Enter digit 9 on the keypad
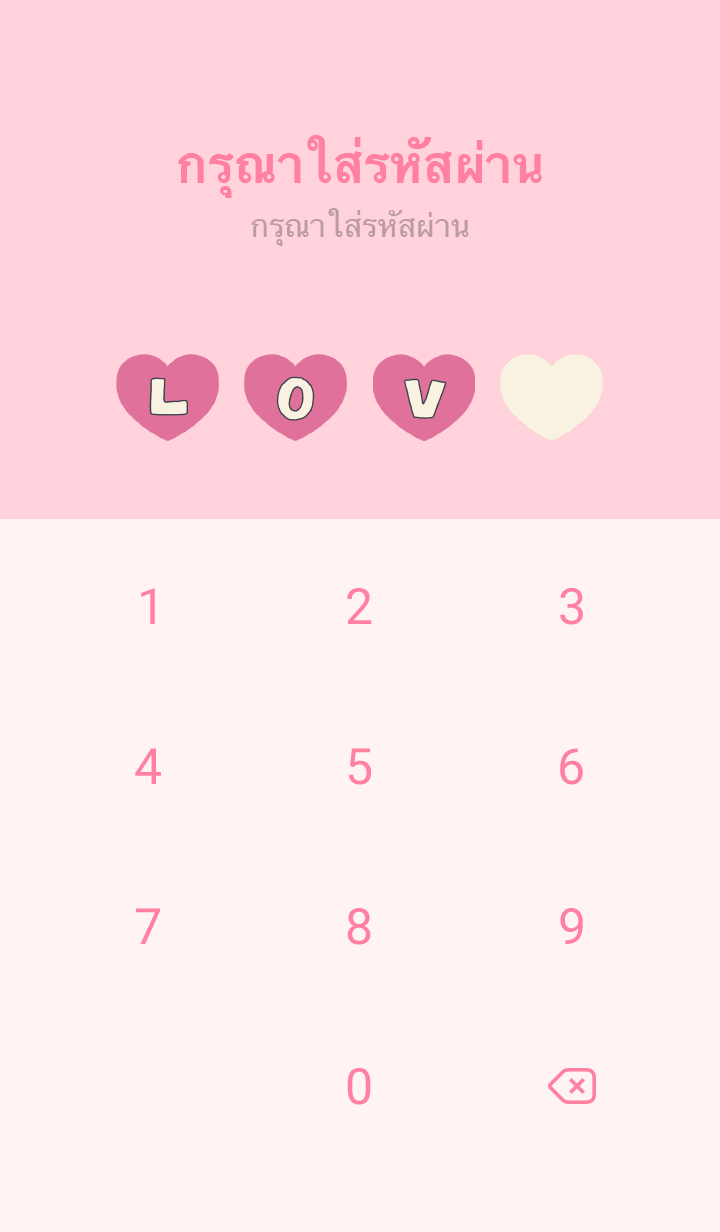Viewport: 720px width, 1232px height. 571,927
